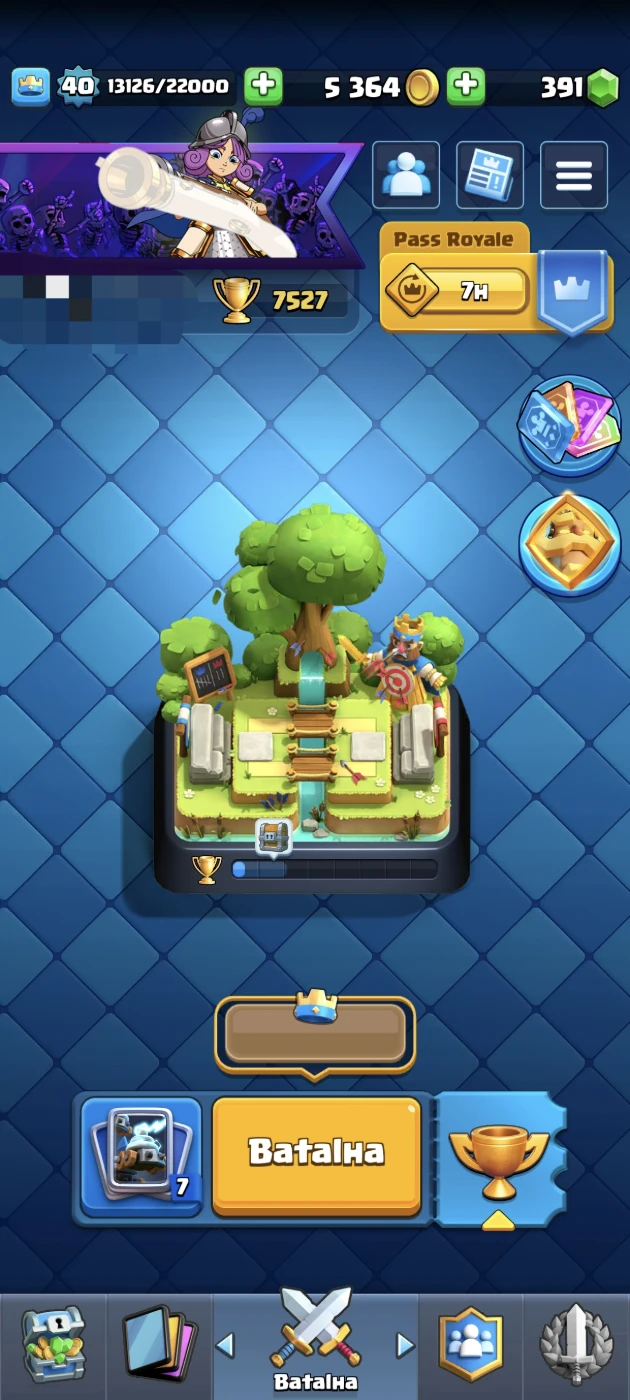This screenshot has width=630, height=1400.
Task: Start a match with the Batalha button
Action: (x=316, y=1153)
